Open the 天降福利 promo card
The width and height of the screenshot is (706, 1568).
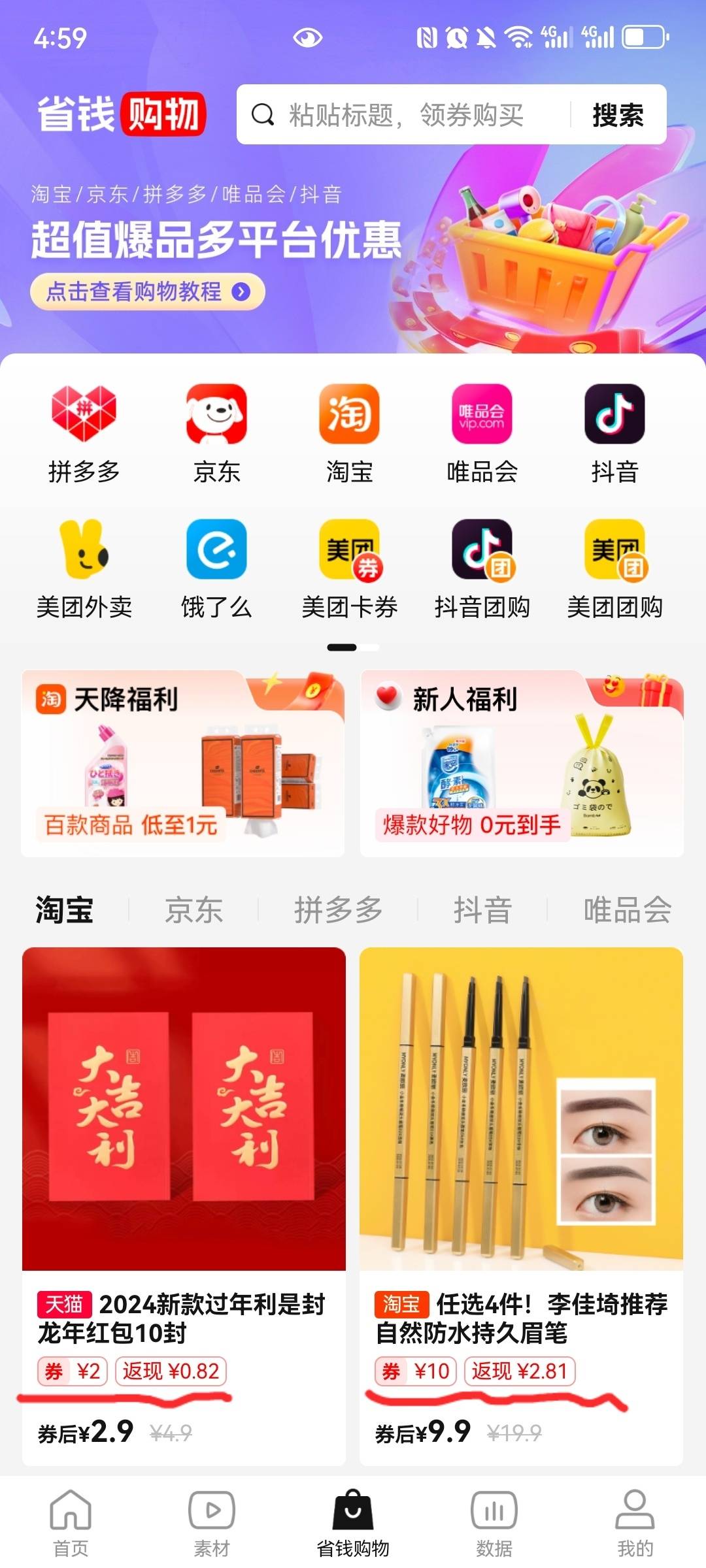point(182,763)
